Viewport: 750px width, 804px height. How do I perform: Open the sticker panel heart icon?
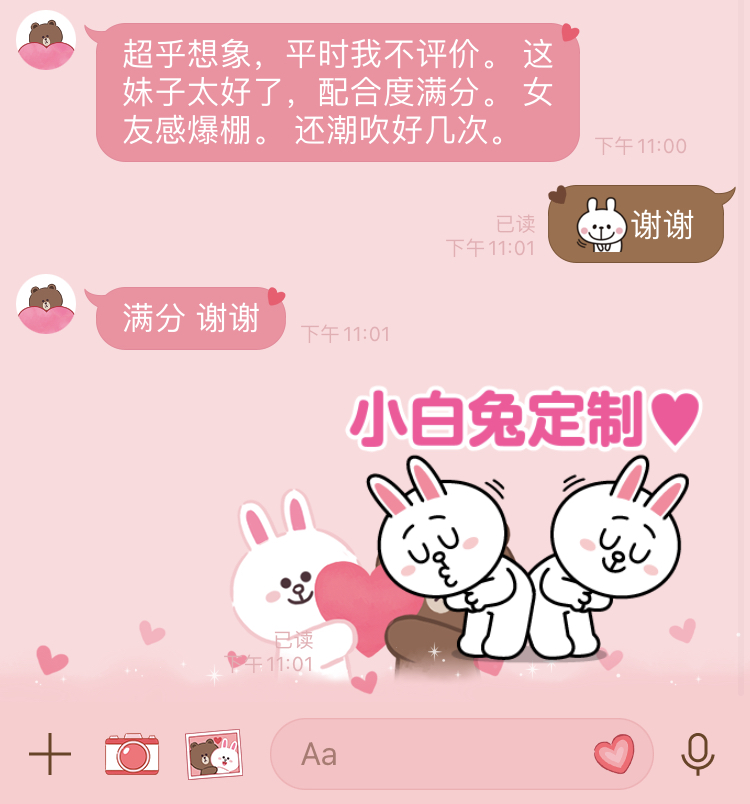coord(614,754)
